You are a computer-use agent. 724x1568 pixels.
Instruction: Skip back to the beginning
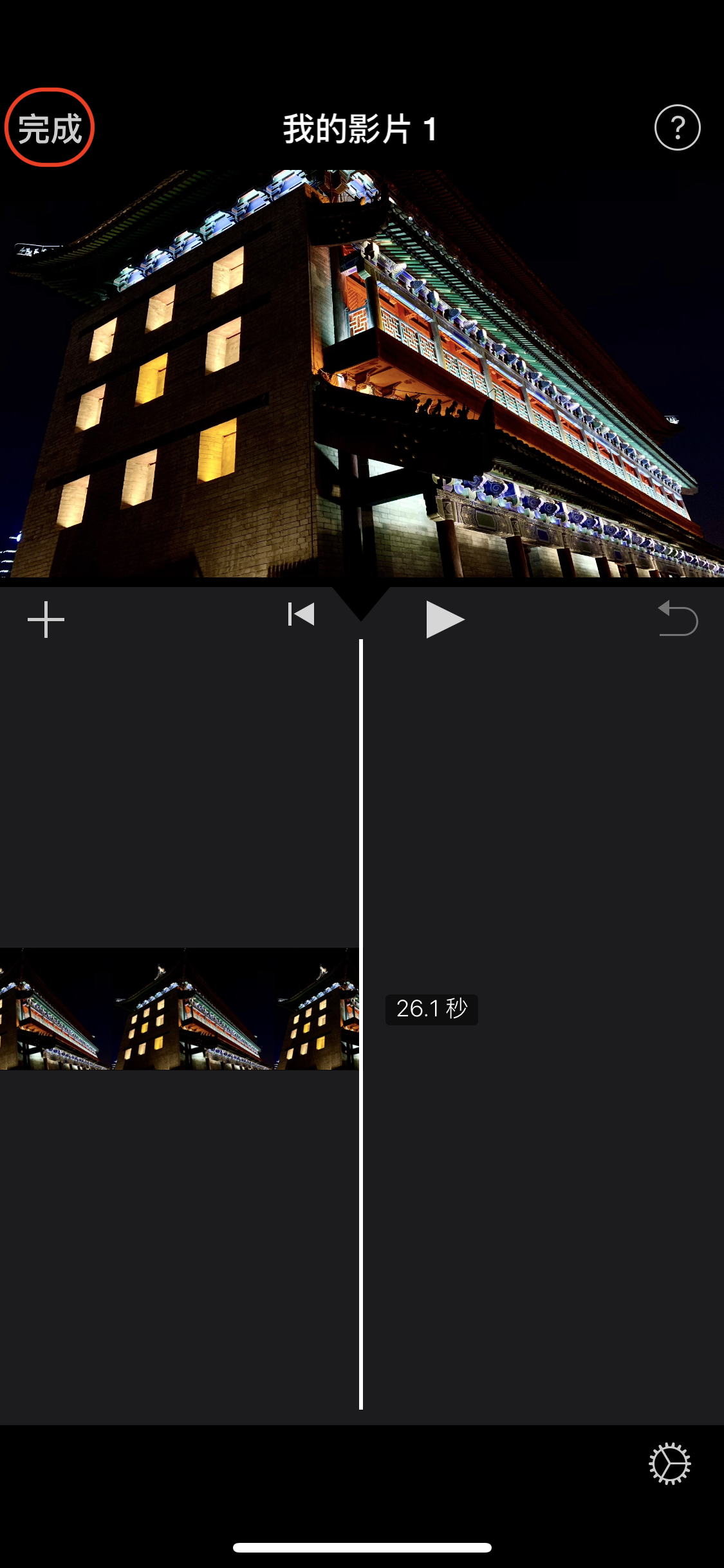point(301,615)
